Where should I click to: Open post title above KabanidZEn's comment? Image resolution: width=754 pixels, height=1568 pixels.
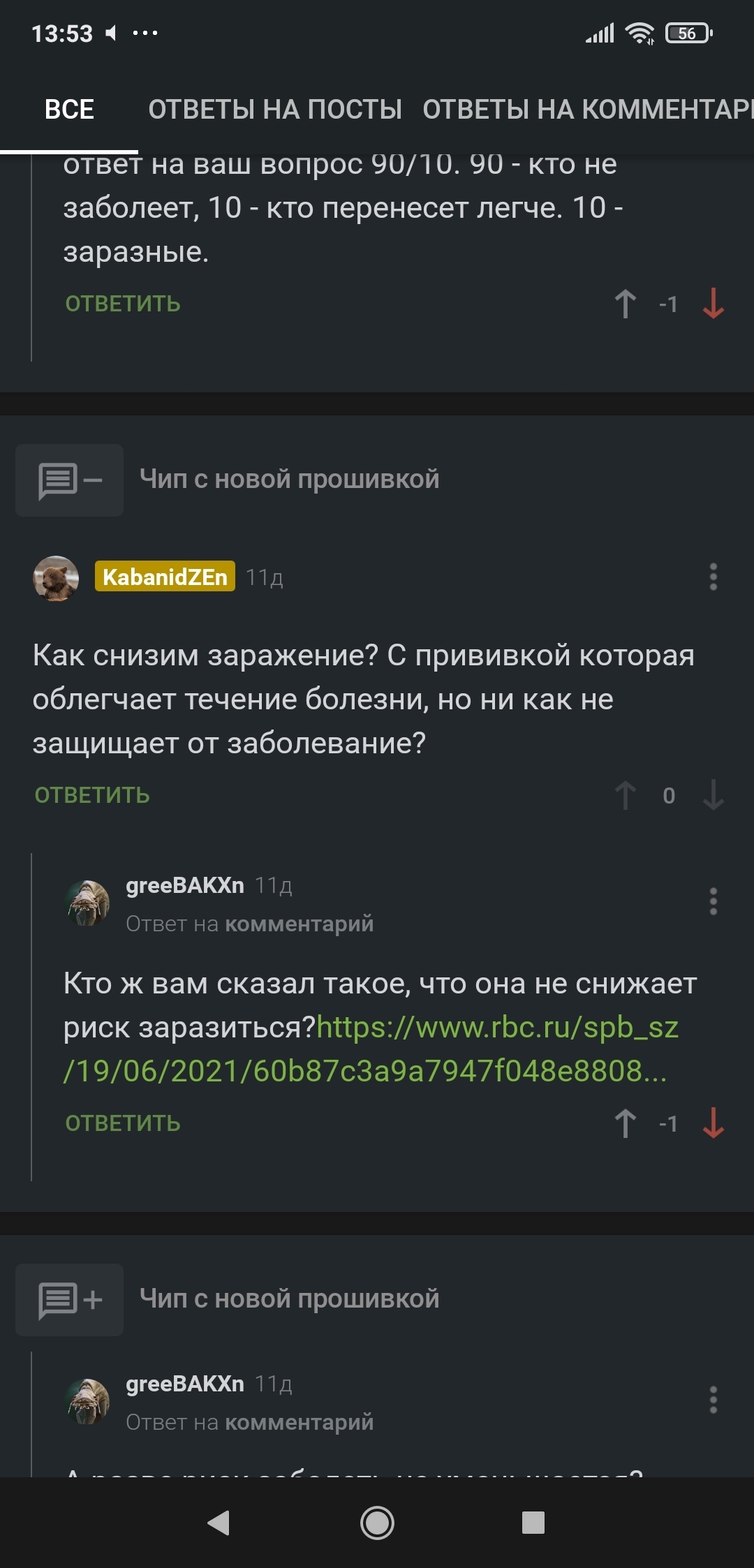289,480
